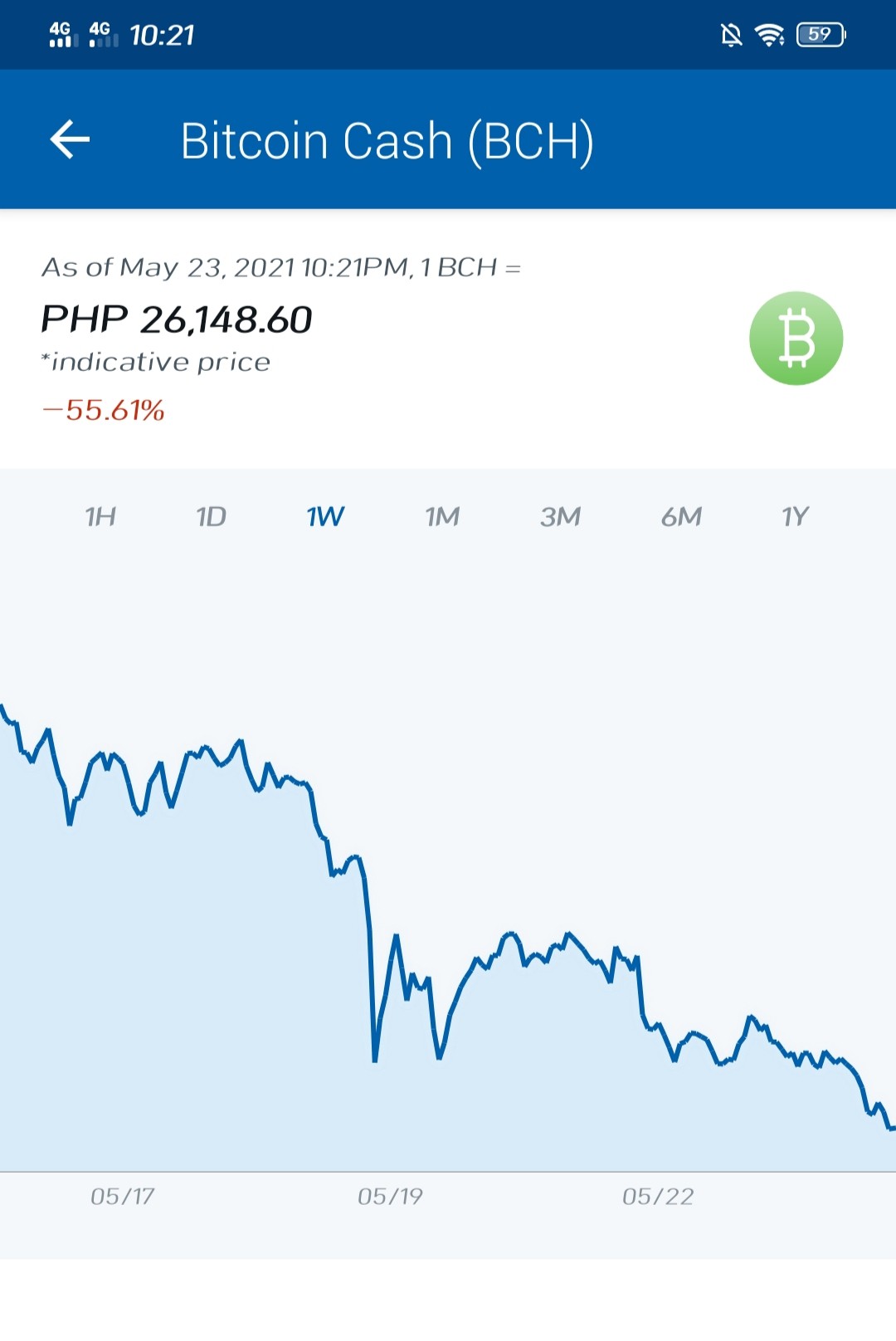Screen dimensions: 896x1341
Task: Select the 1D chart range
Action: (211, 517)
